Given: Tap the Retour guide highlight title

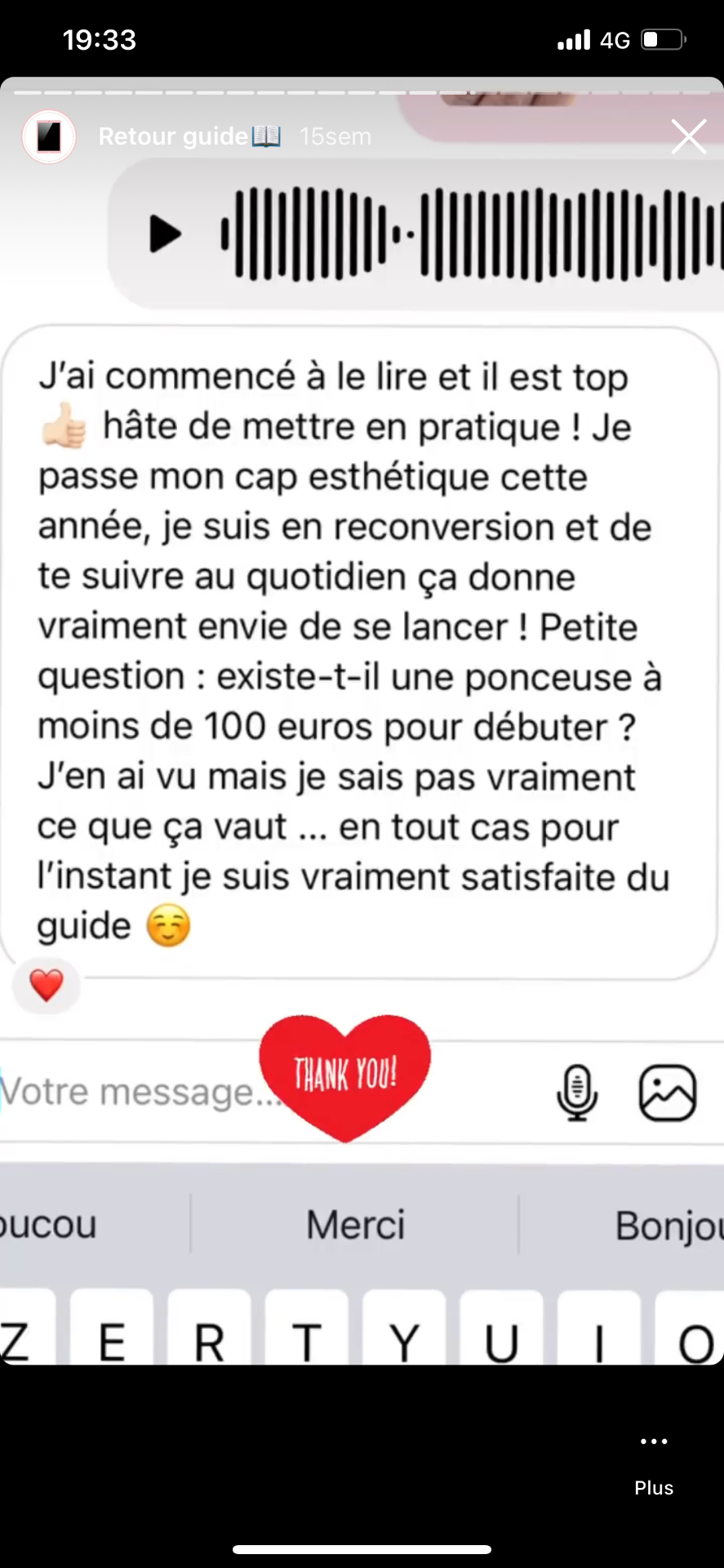Looking at the screenshot, I should point(189,136).
